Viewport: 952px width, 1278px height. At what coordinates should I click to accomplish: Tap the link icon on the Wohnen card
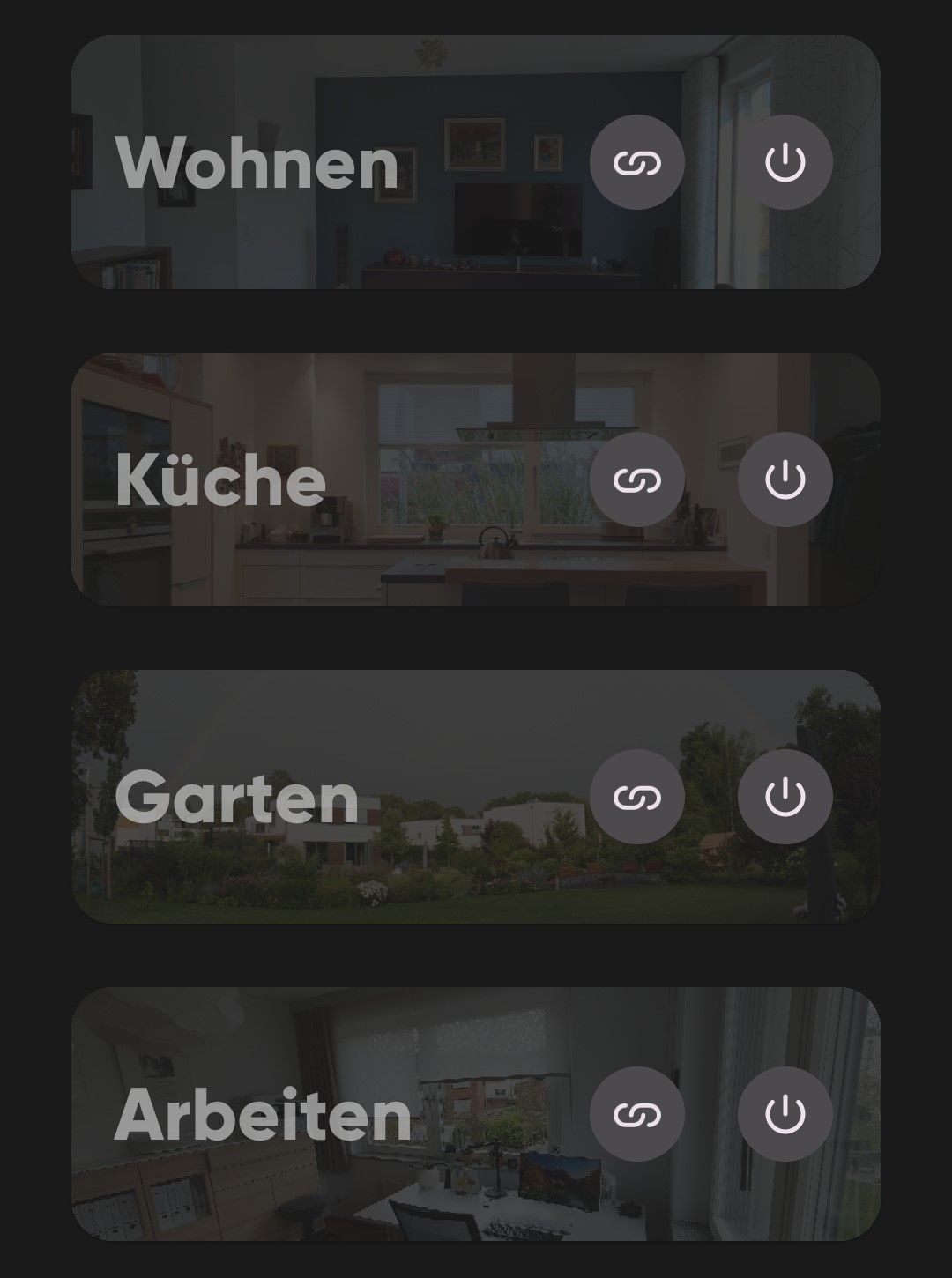point(636,163)
